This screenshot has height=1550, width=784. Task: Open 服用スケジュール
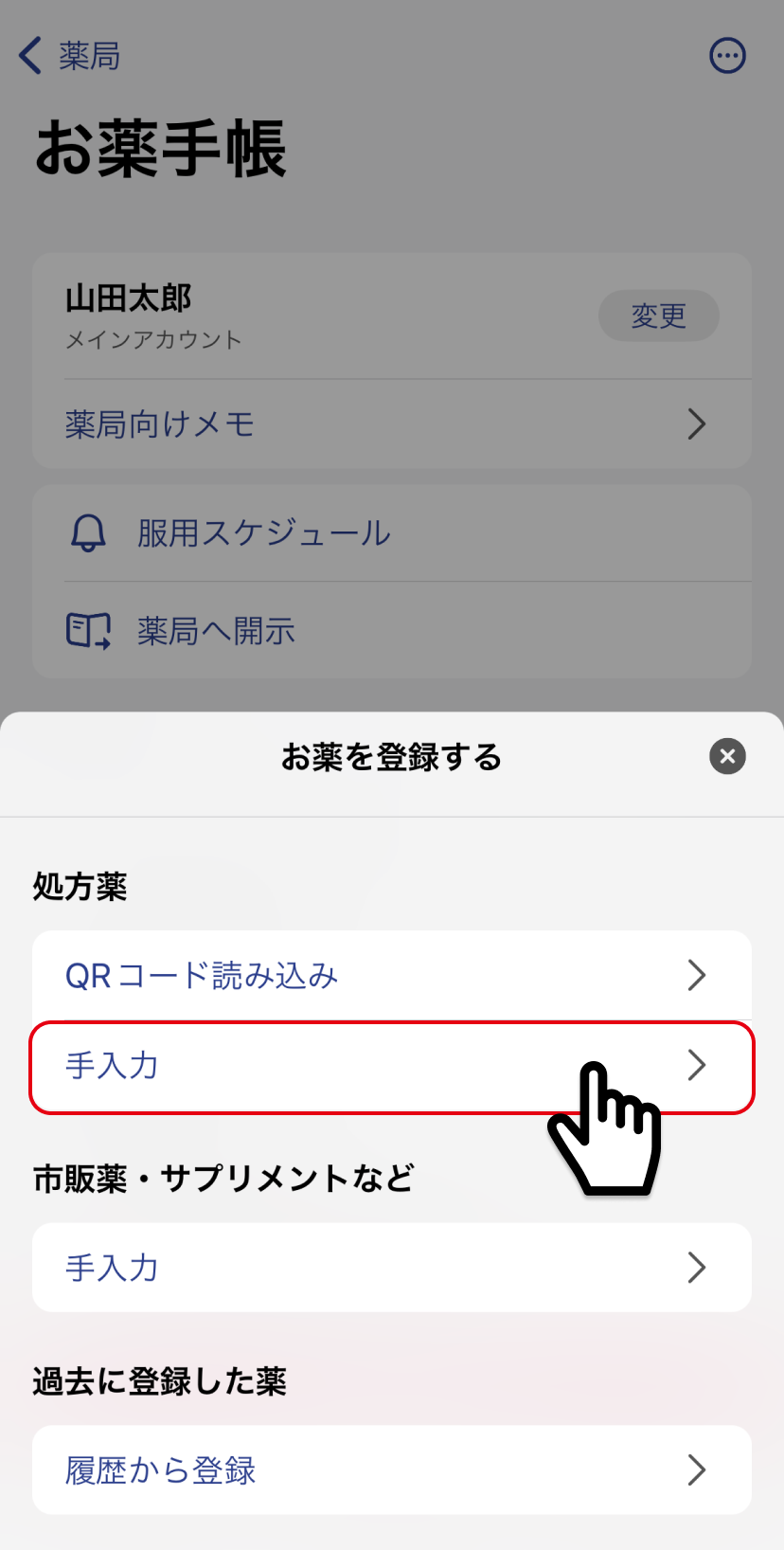click(391, 533)
